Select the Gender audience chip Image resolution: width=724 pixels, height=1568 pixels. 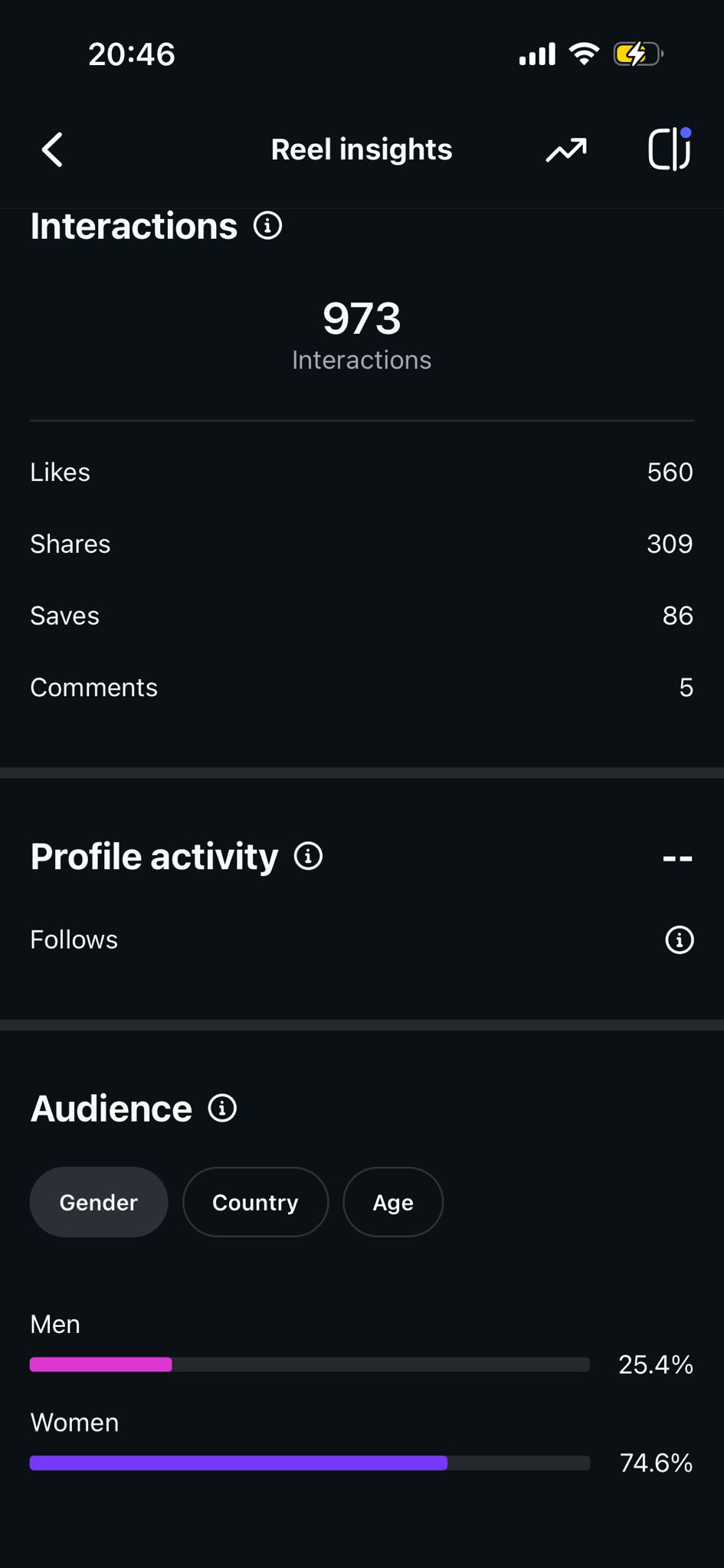tap(99, 1202)
